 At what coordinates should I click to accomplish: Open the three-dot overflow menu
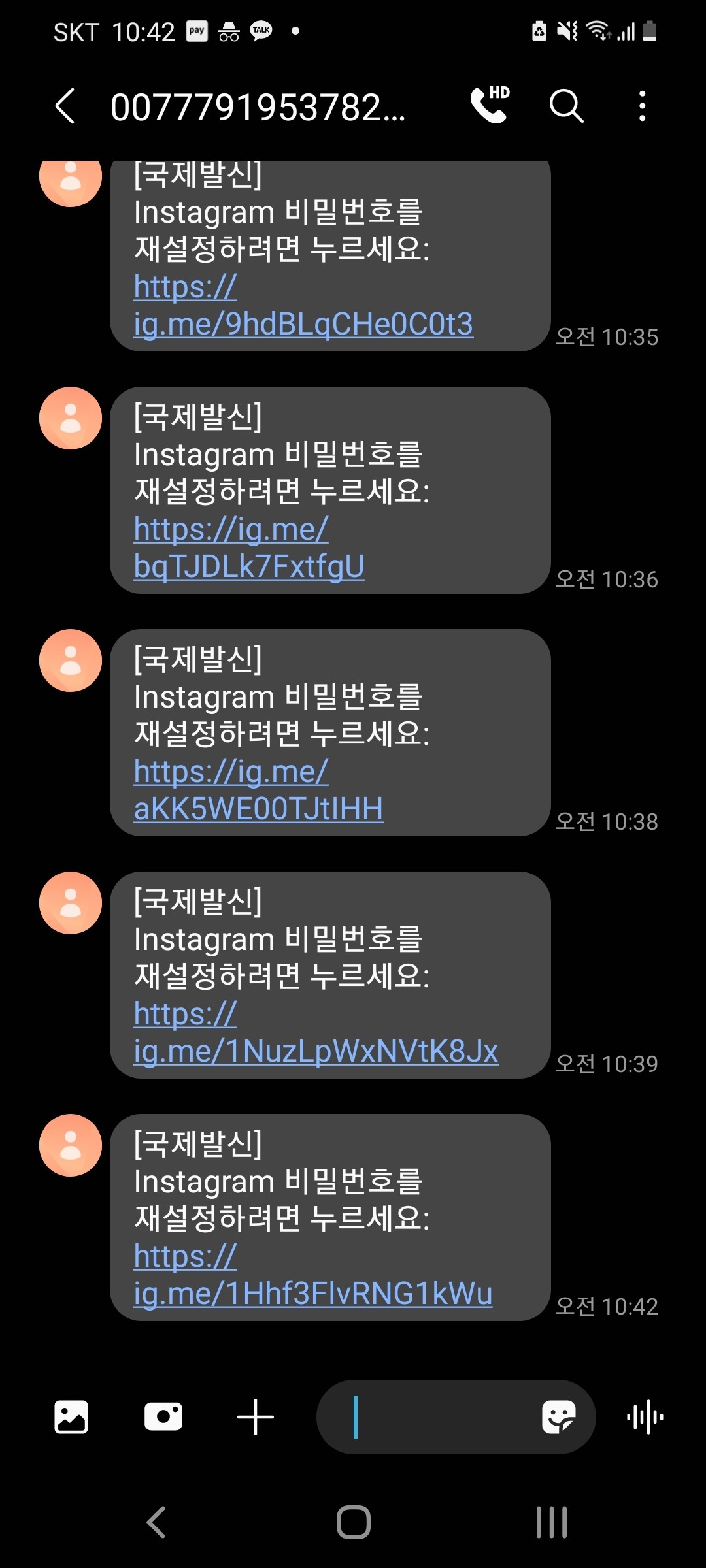point(642,105)
